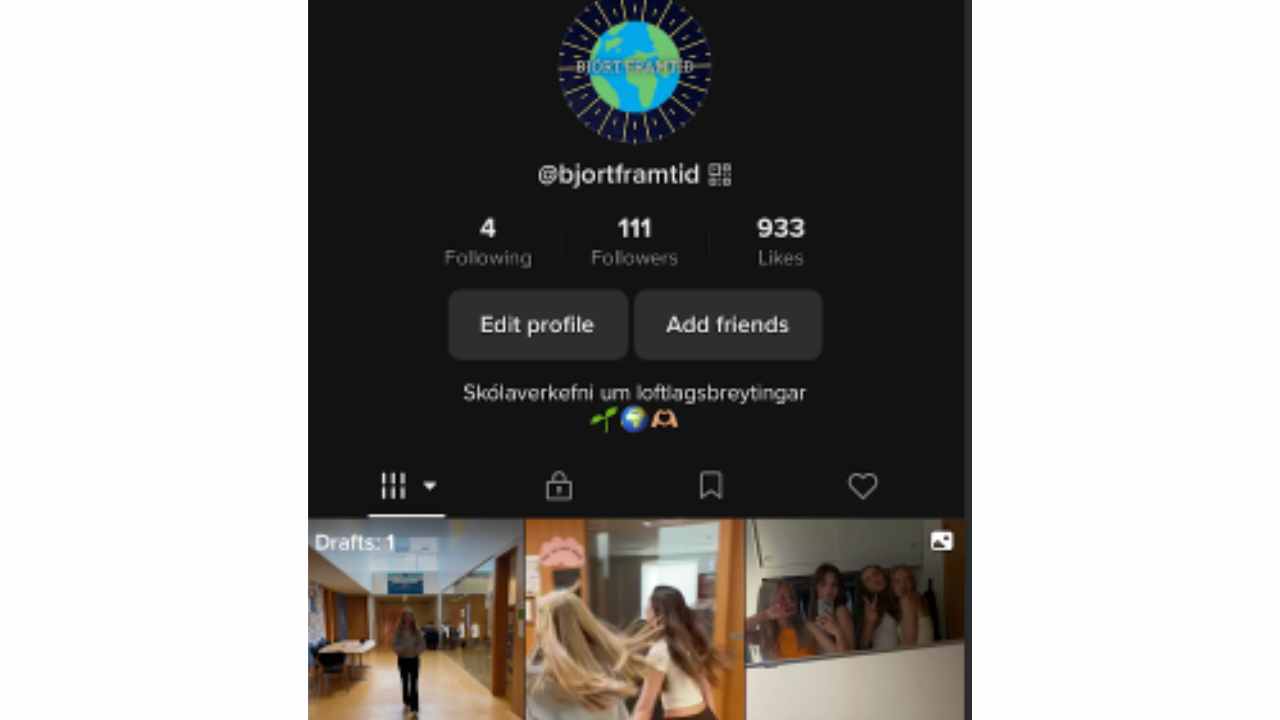Switch to the private videos lock tab
The width and height of the screenshot is (1280, 720).
tap(558, 487)
